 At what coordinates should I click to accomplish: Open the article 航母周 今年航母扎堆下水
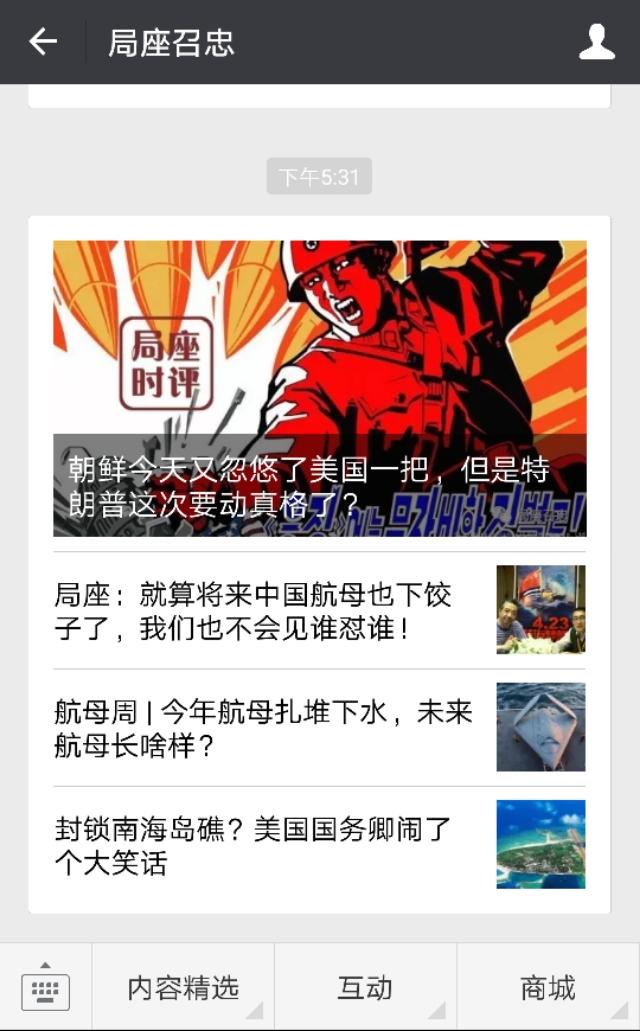coord(320,728)
